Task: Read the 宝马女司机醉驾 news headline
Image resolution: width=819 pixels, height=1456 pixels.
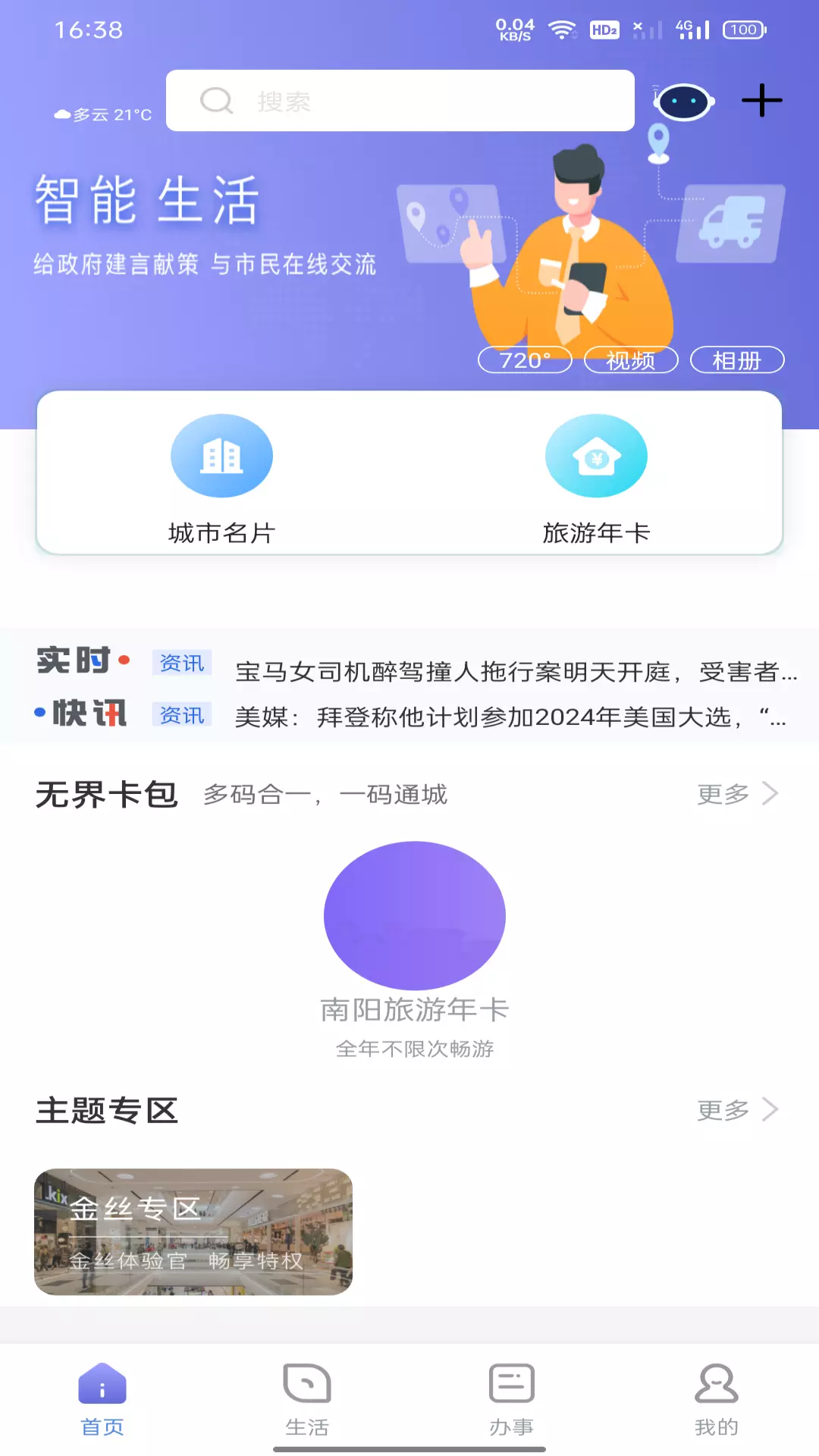Action: click(516, 671)
